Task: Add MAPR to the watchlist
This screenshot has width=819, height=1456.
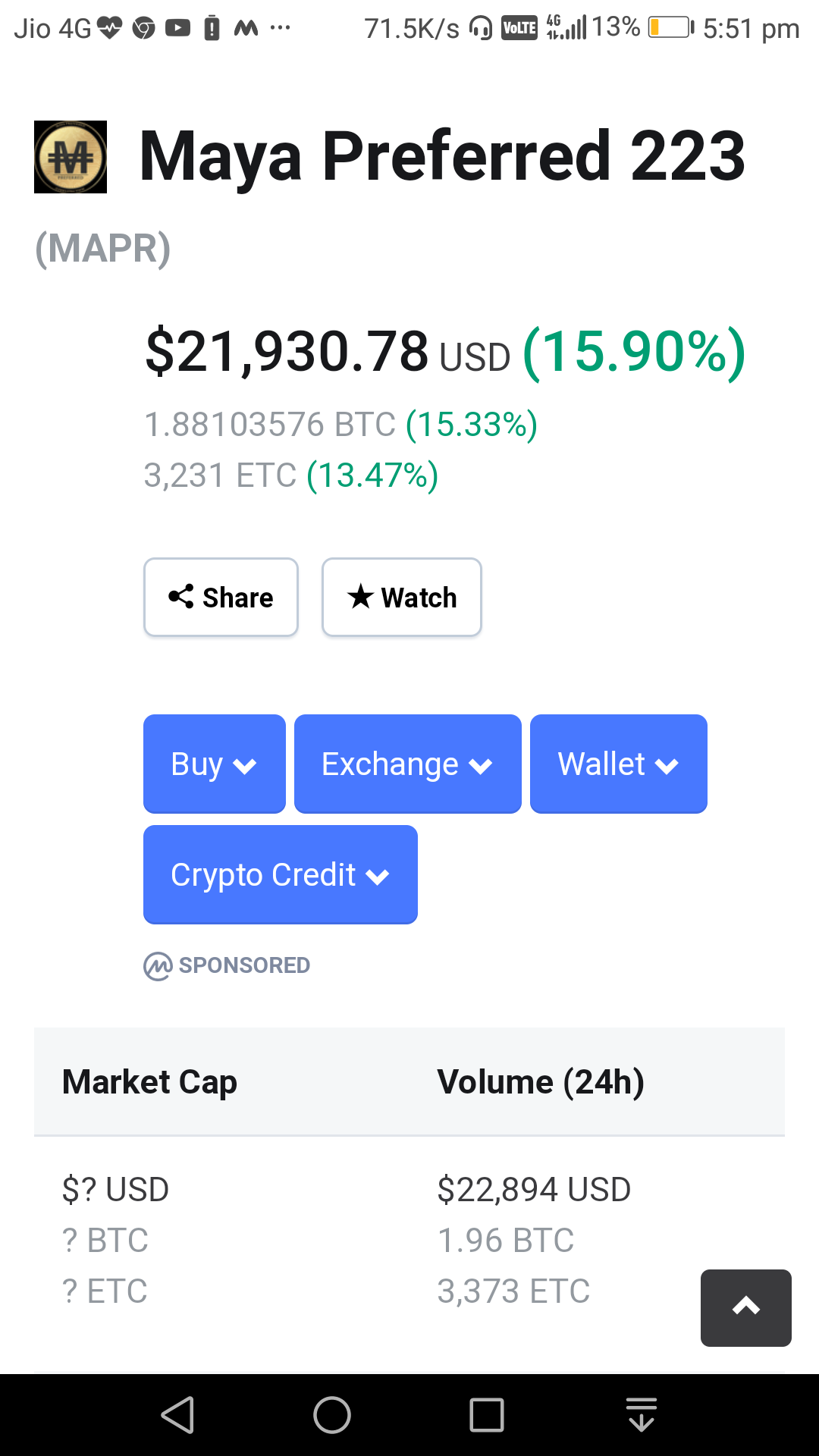Action: (x=402, y=598)
